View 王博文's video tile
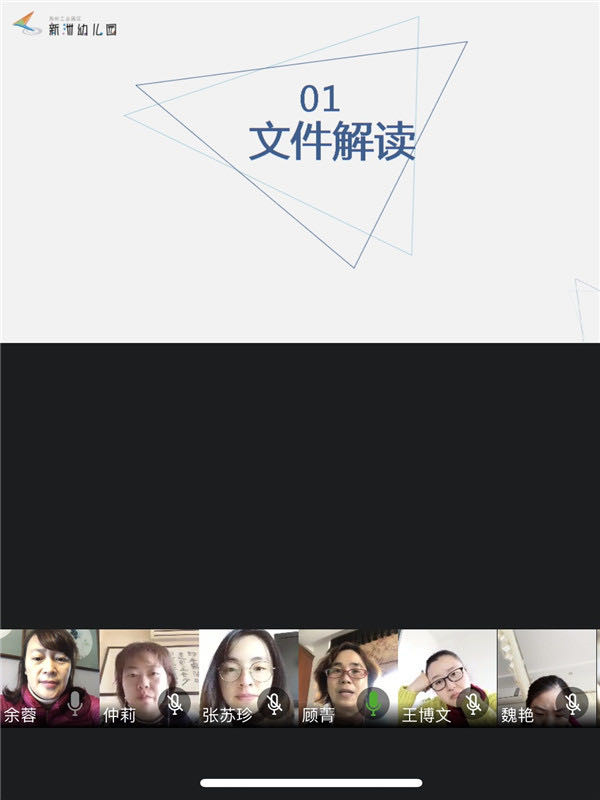The height and width of the screenshot is (800, 600). [x=447, y=677]
